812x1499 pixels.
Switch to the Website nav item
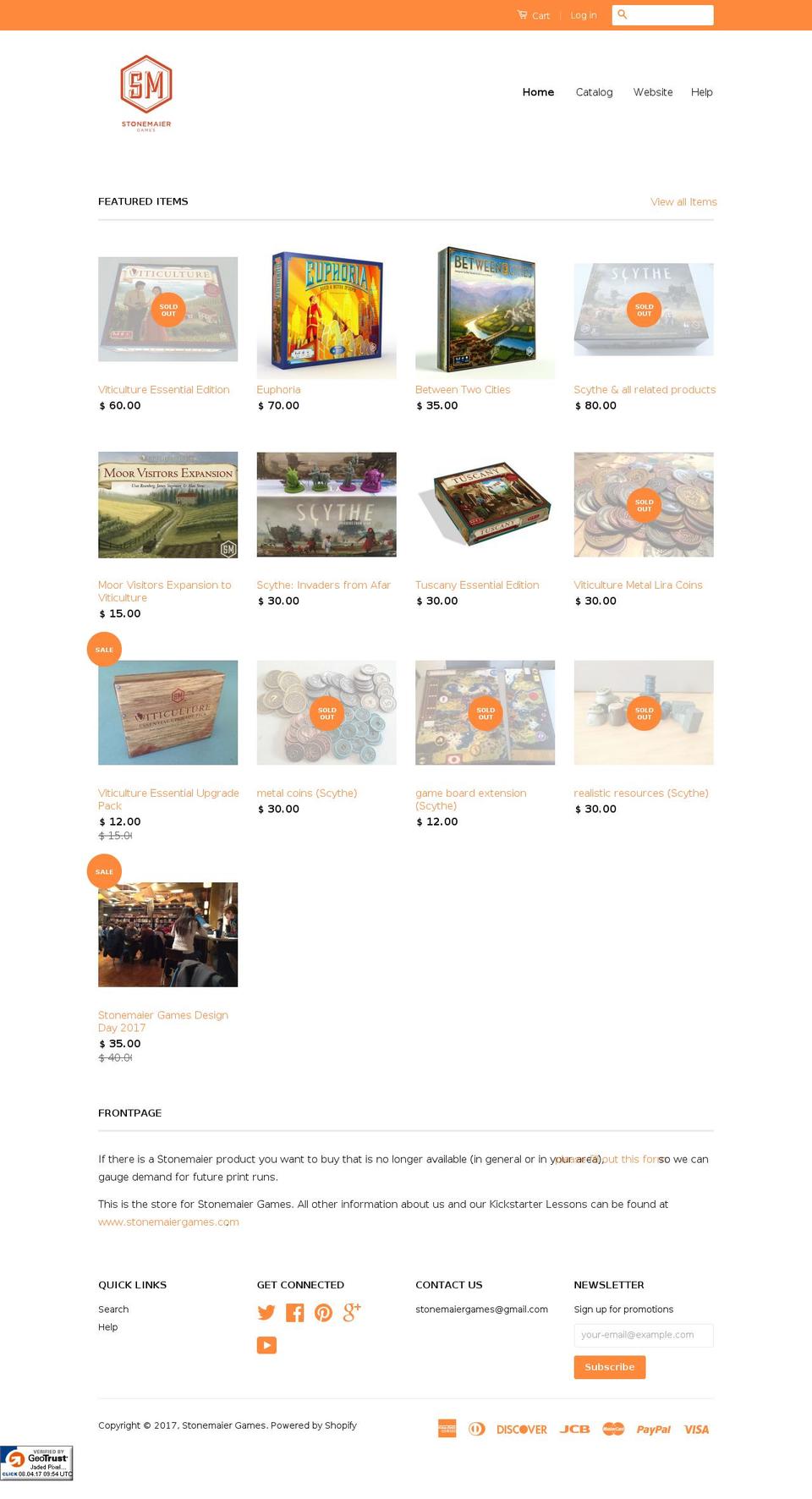point(653,92)
